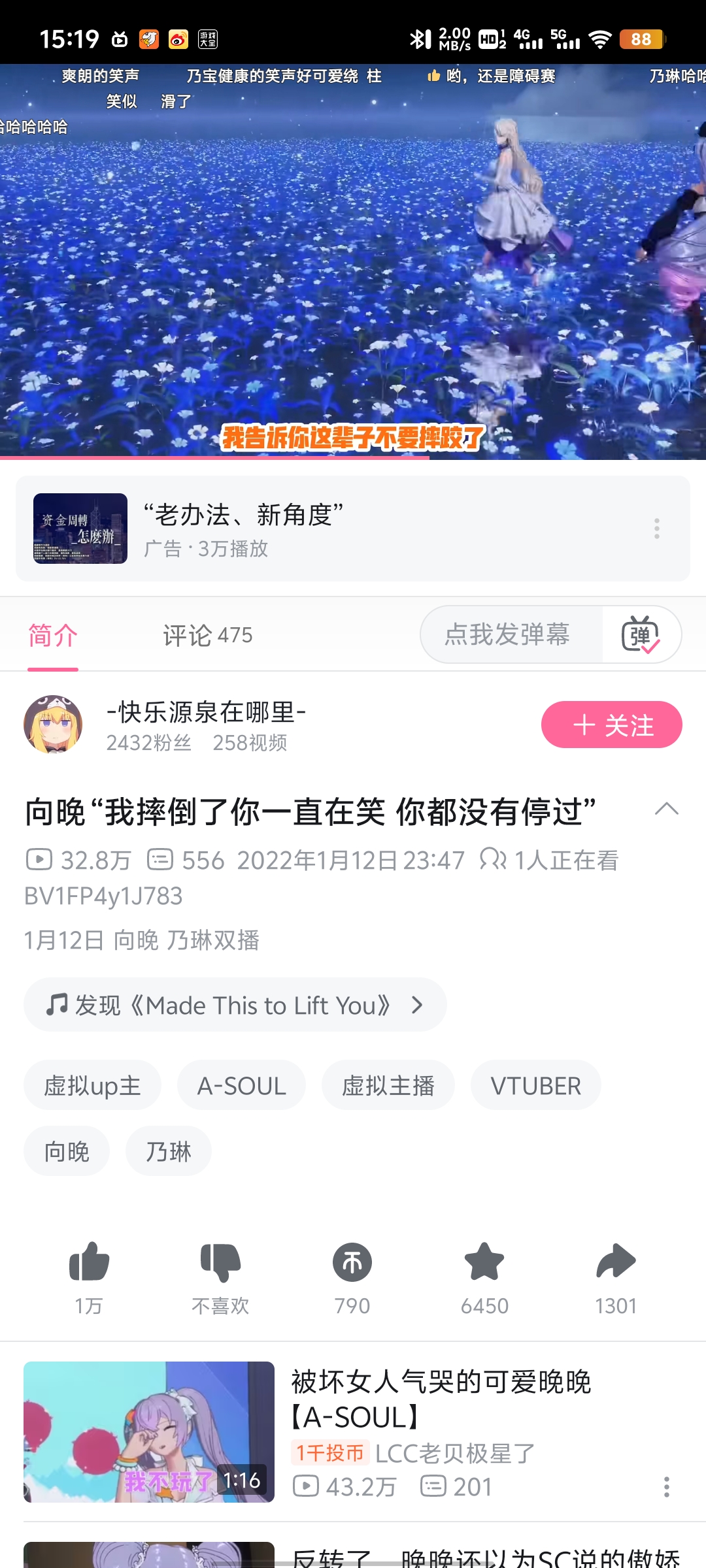This screenshot has width=706, height=1568.
Task: Open the 虚拟up主 tag chip
Action: 92,1085
